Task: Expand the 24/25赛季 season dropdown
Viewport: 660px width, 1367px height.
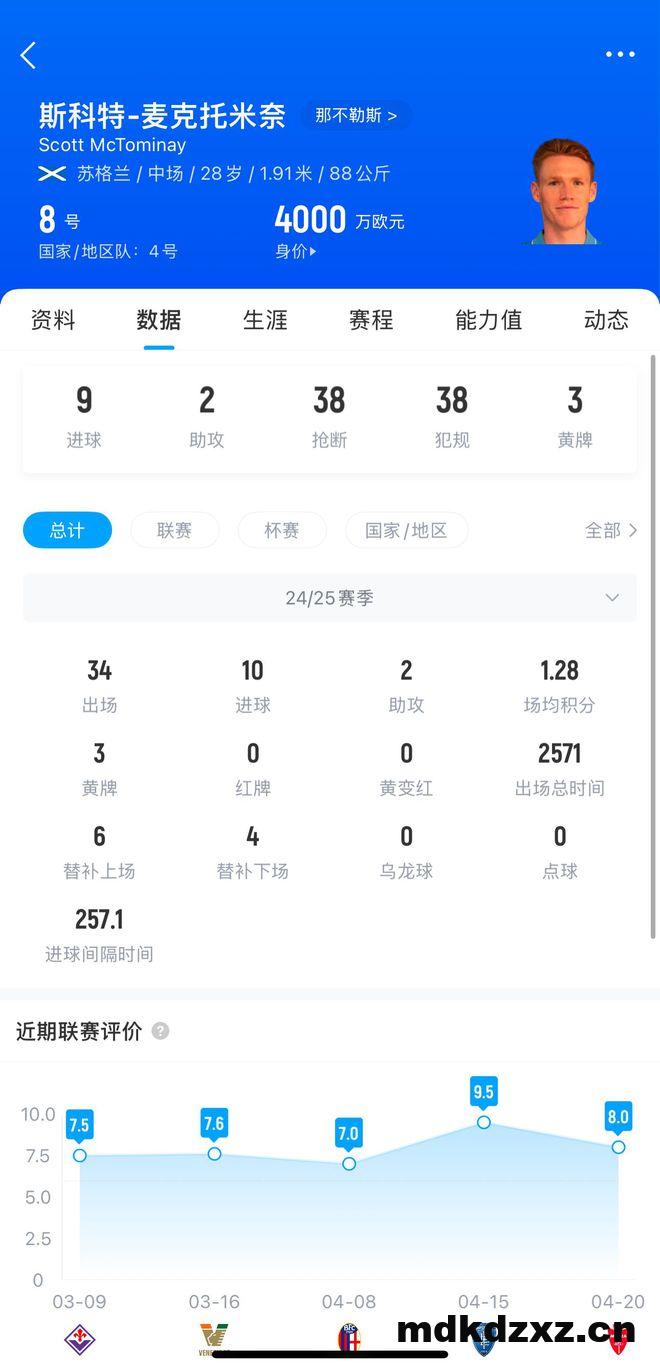Action: 330,598
